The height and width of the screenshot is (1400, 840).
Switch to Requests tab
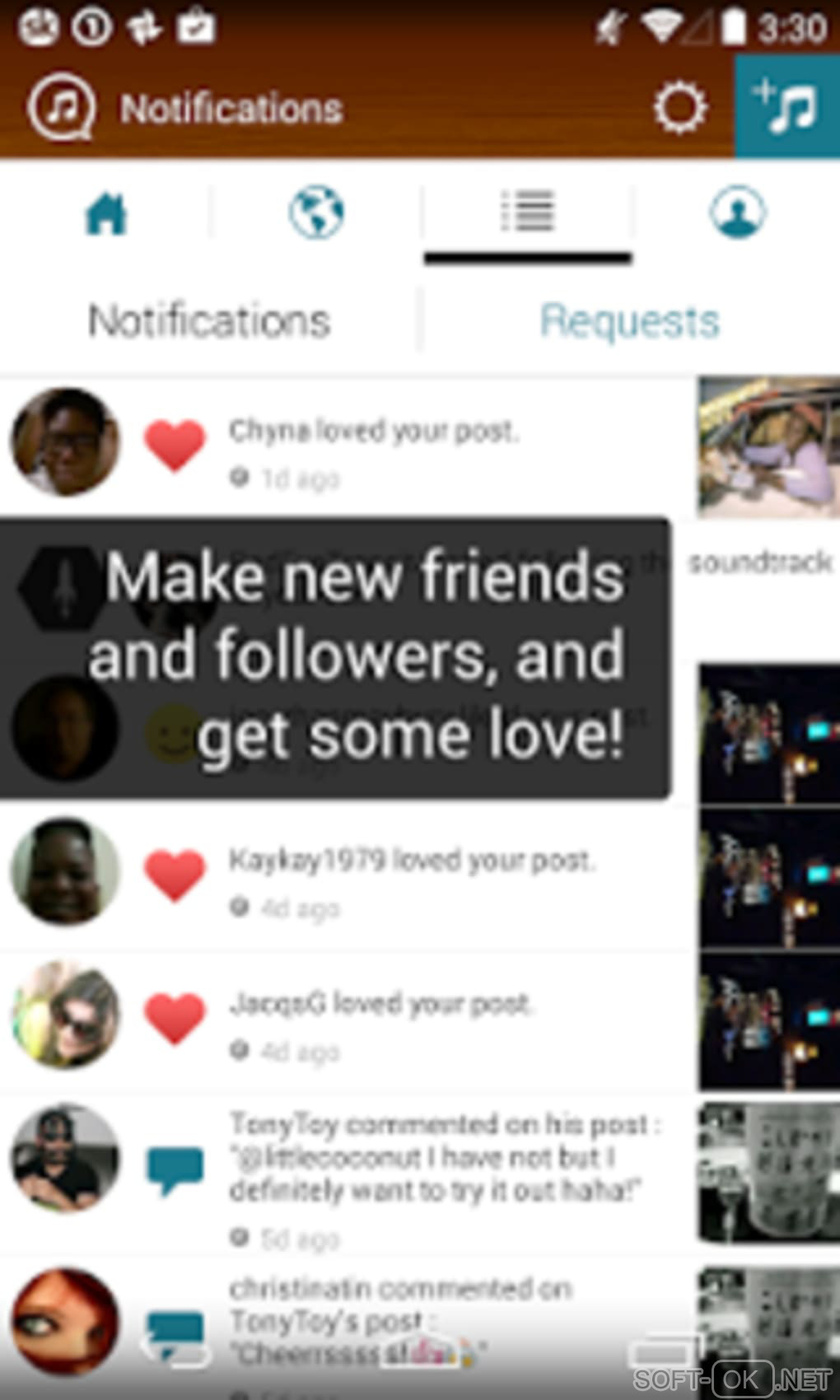tap(630, 321)
